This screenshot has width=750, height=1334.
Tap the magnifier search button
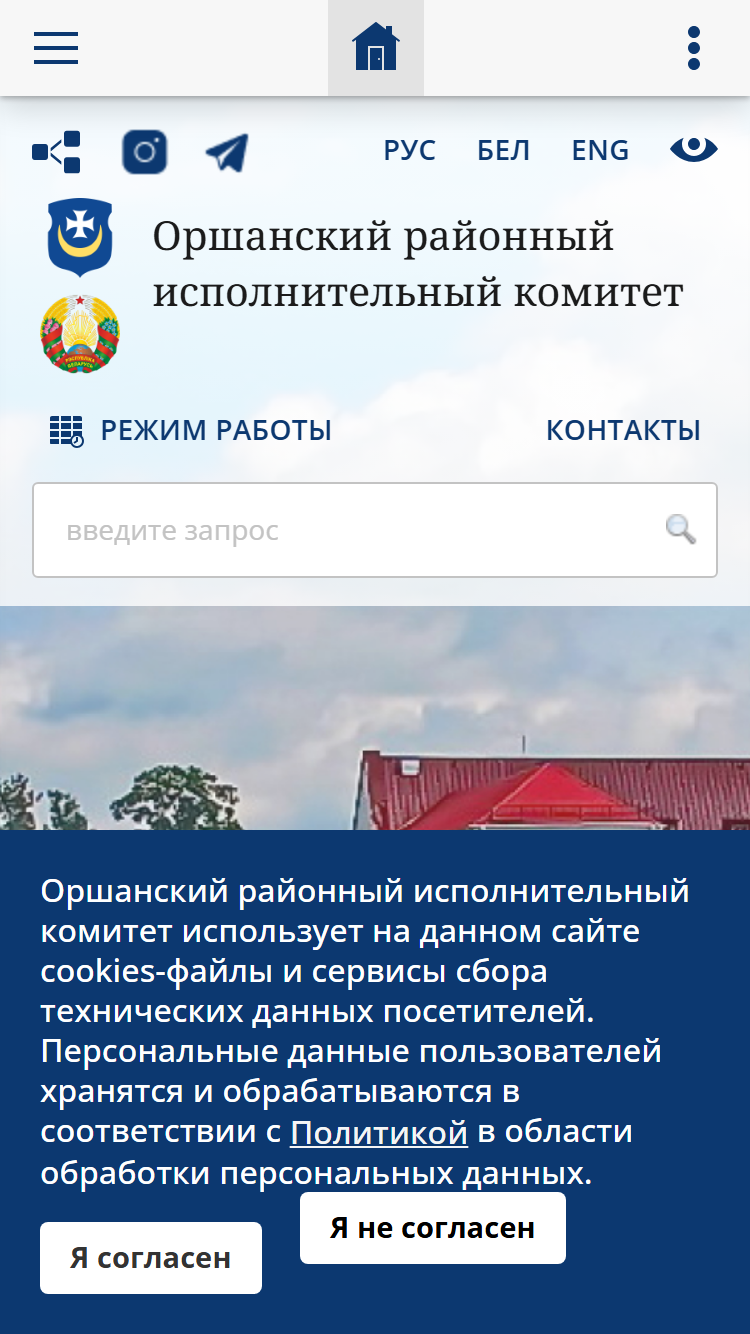681,529
